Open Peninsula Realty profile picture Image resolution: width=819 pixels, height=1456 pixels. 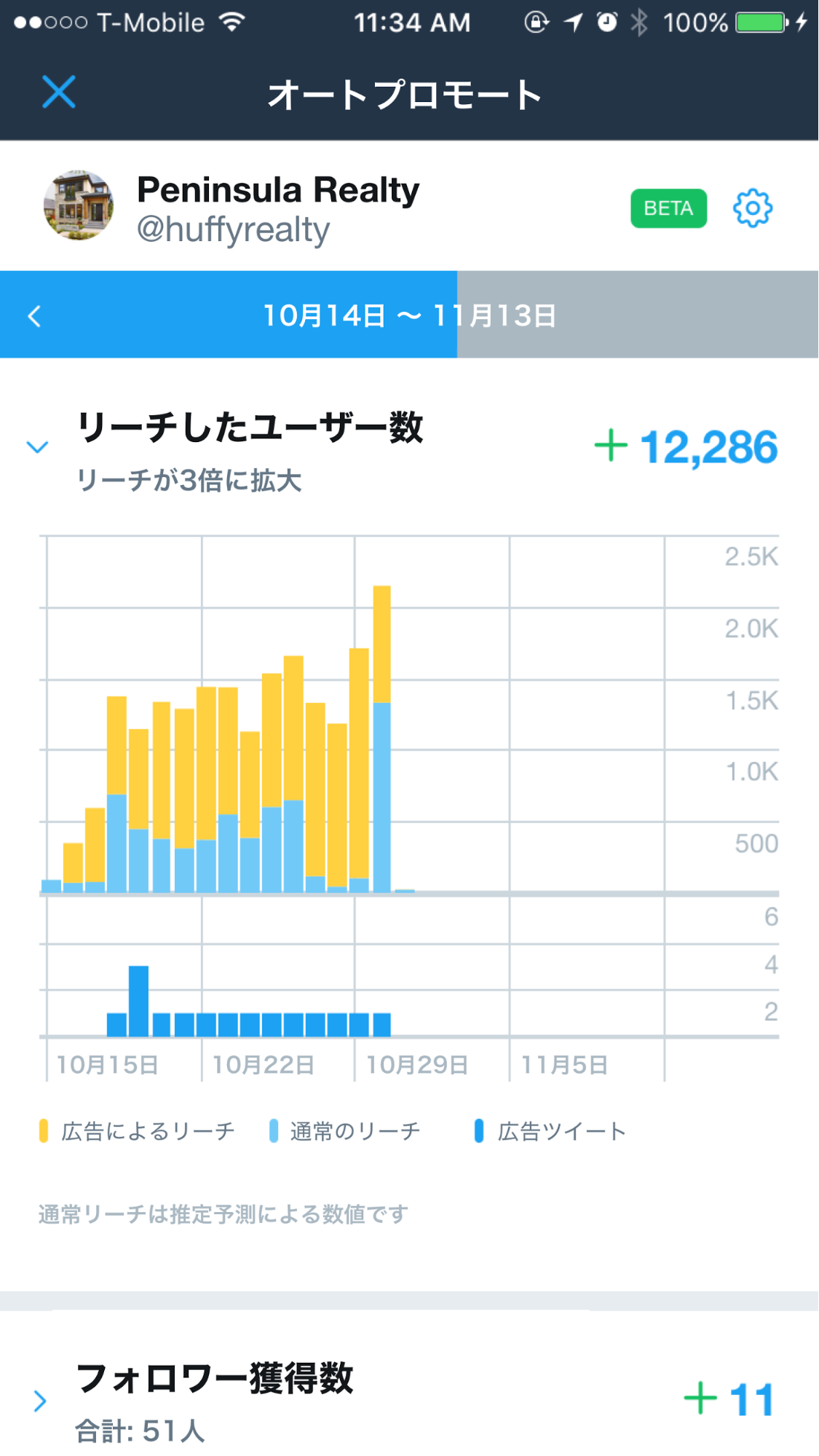(x=79, y=206)
